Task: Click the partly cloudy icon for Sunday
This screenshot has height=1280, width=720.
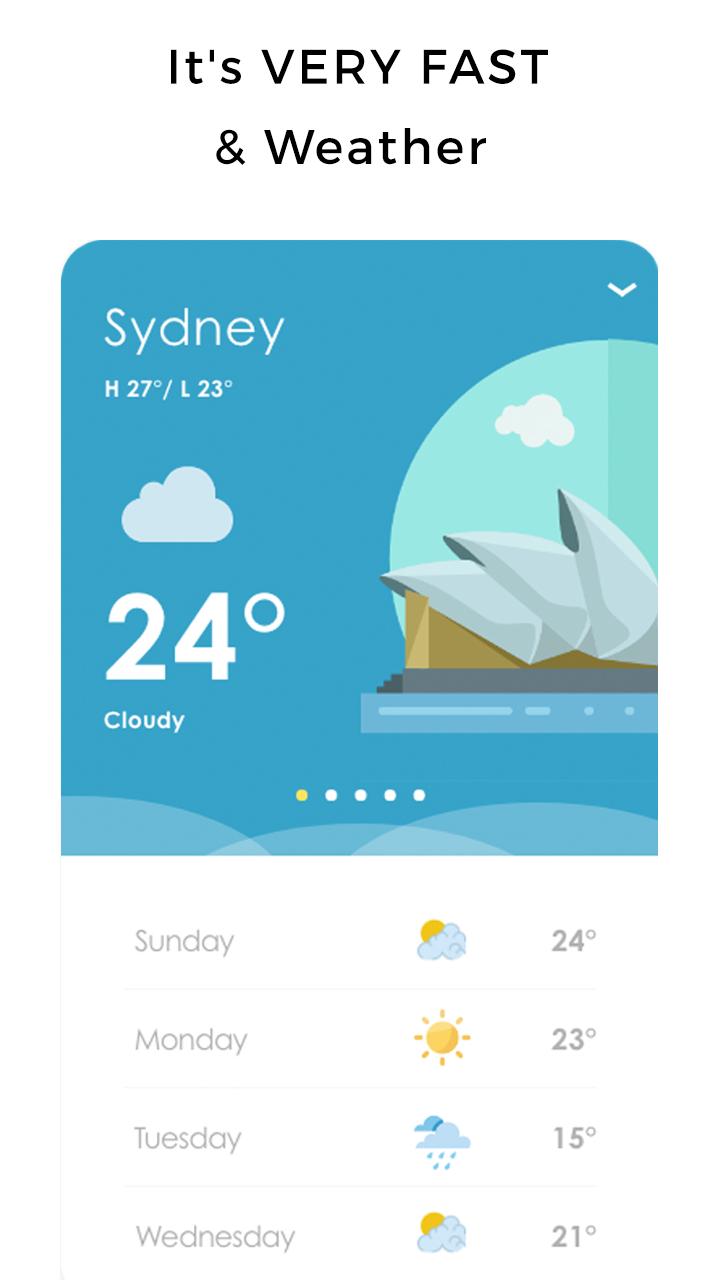Action: tap(440, 940)
